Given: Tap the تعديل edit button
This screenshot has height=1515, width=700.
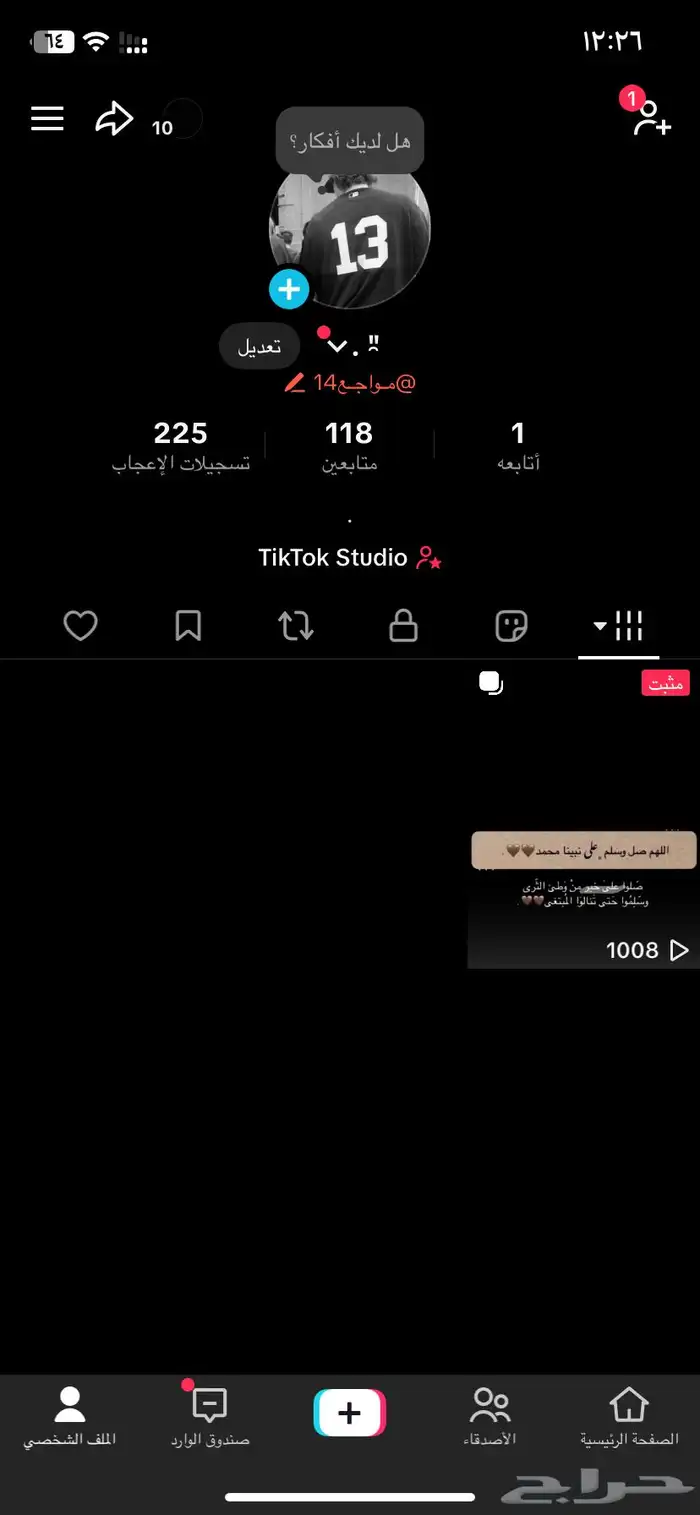Looking at the screenshot, I should click(259, 346).
